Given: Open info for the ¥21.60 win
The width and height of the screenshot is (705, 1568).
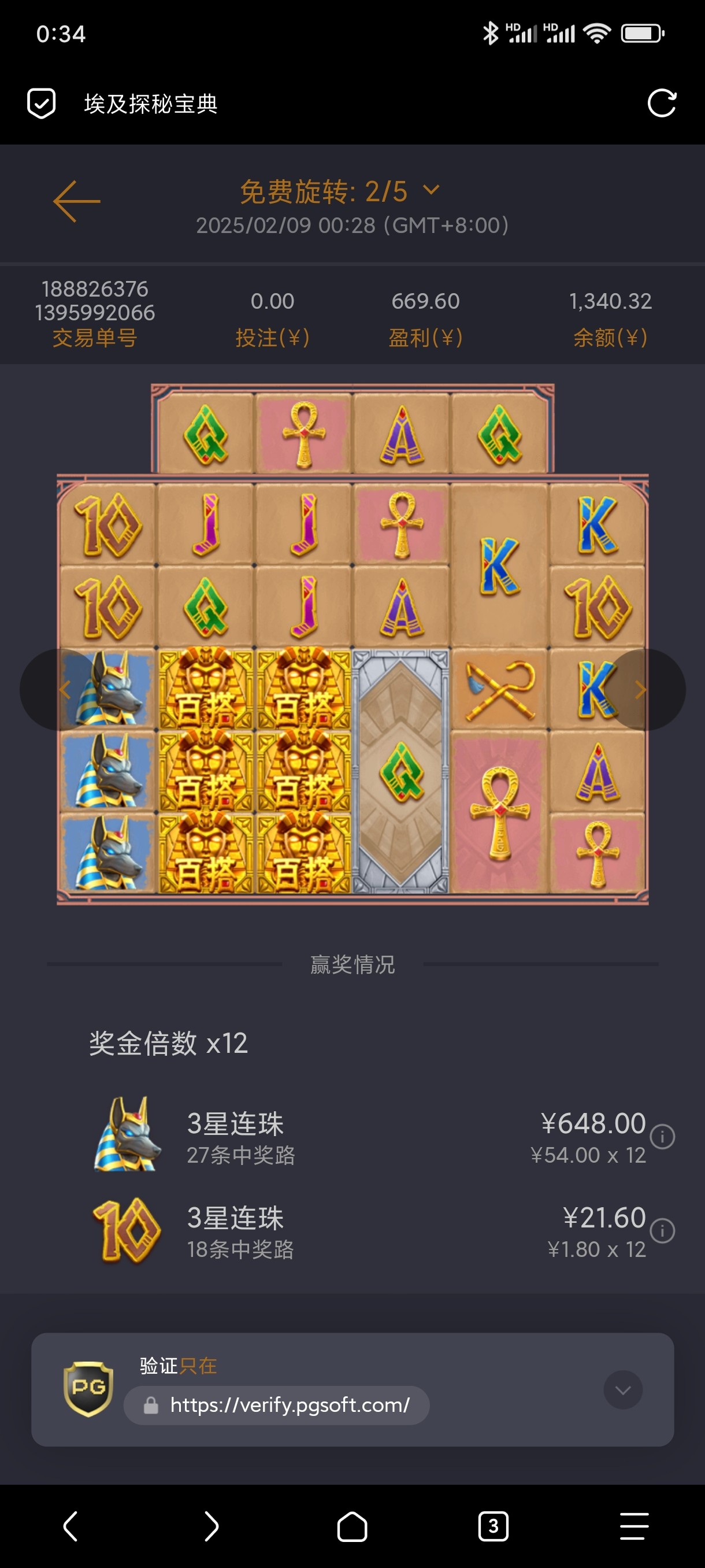Looking at the screenshot, I should [x=662, y=1230].
